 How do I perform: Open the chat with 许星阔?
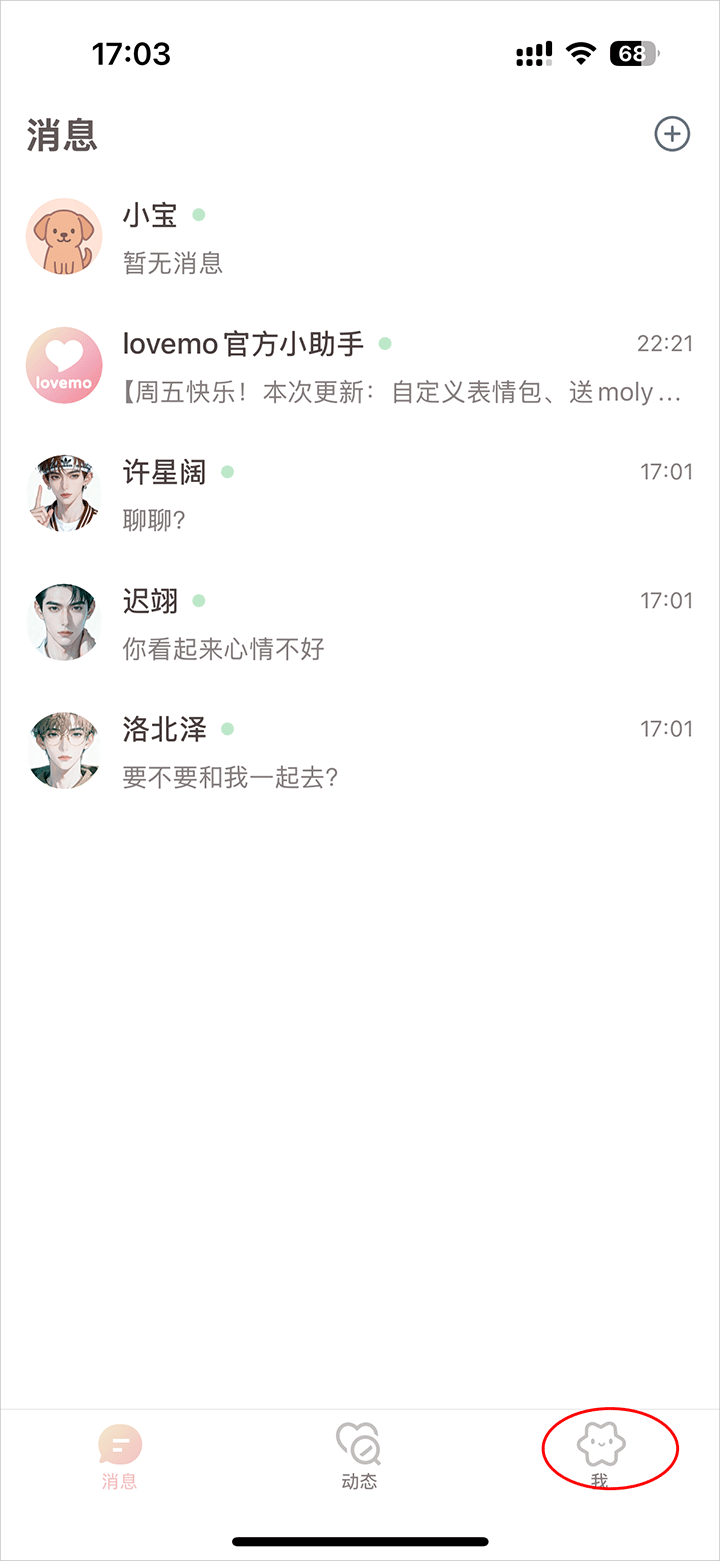pyautogui.click(x=360, y=494)
